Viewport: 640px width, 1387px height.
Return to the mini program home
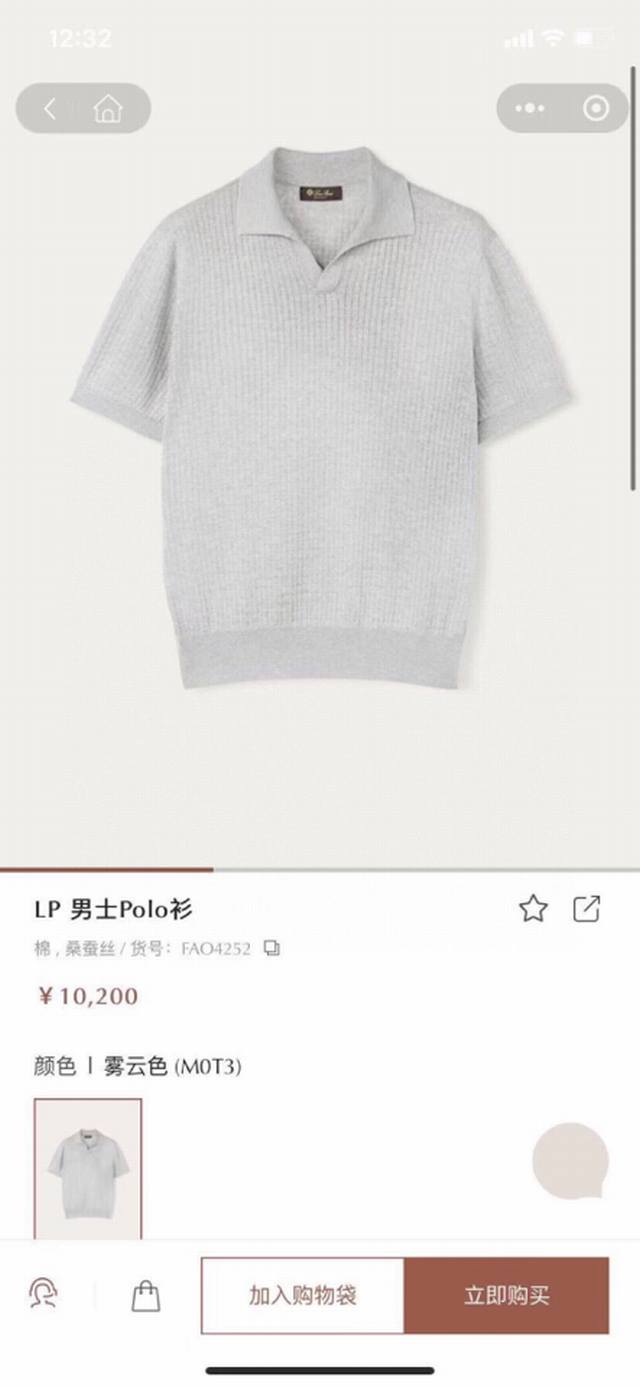coord(108,108)
